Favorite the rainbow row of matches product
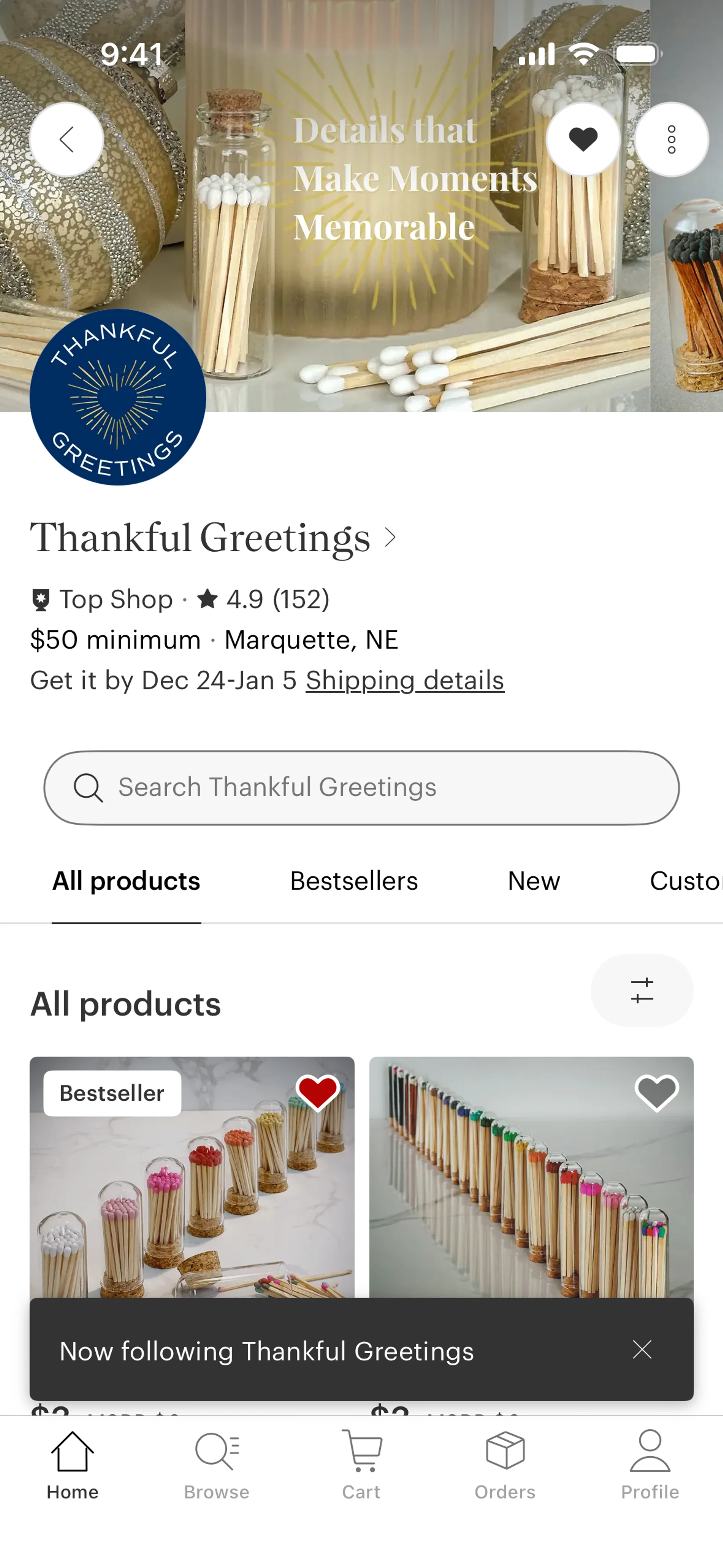 click(656, 1093)
